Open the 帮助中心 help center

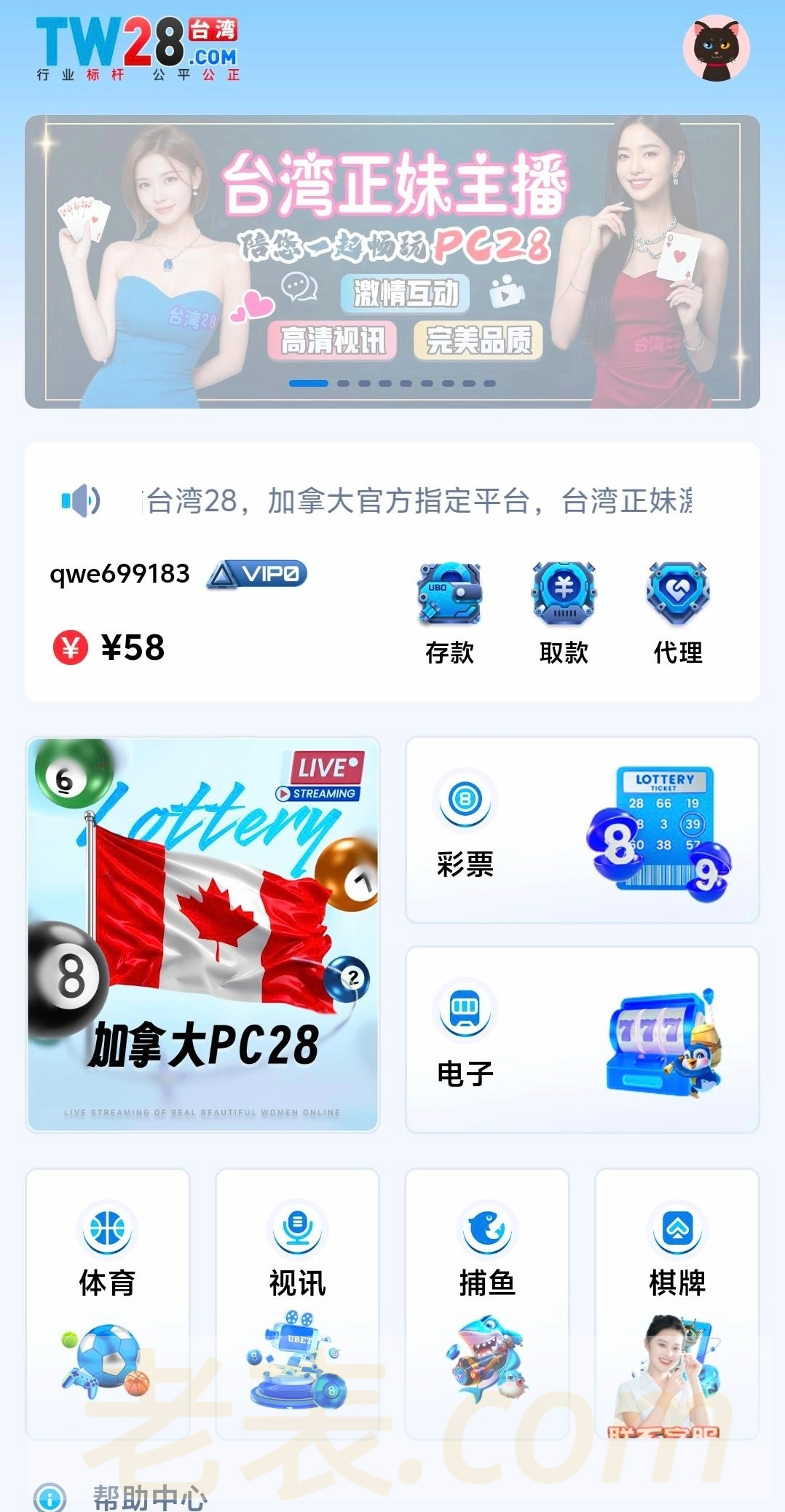[149, 1497]
